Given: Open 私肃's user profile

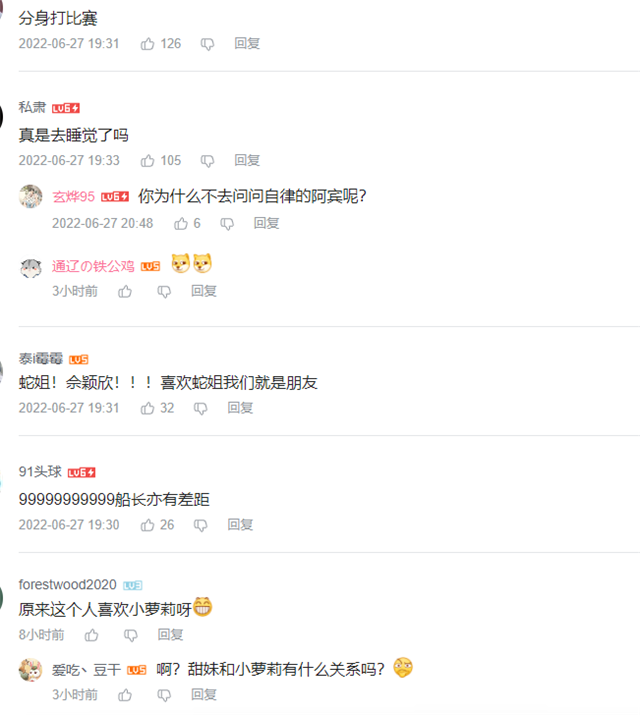Looking at the screenshot, I should [32, 107].
